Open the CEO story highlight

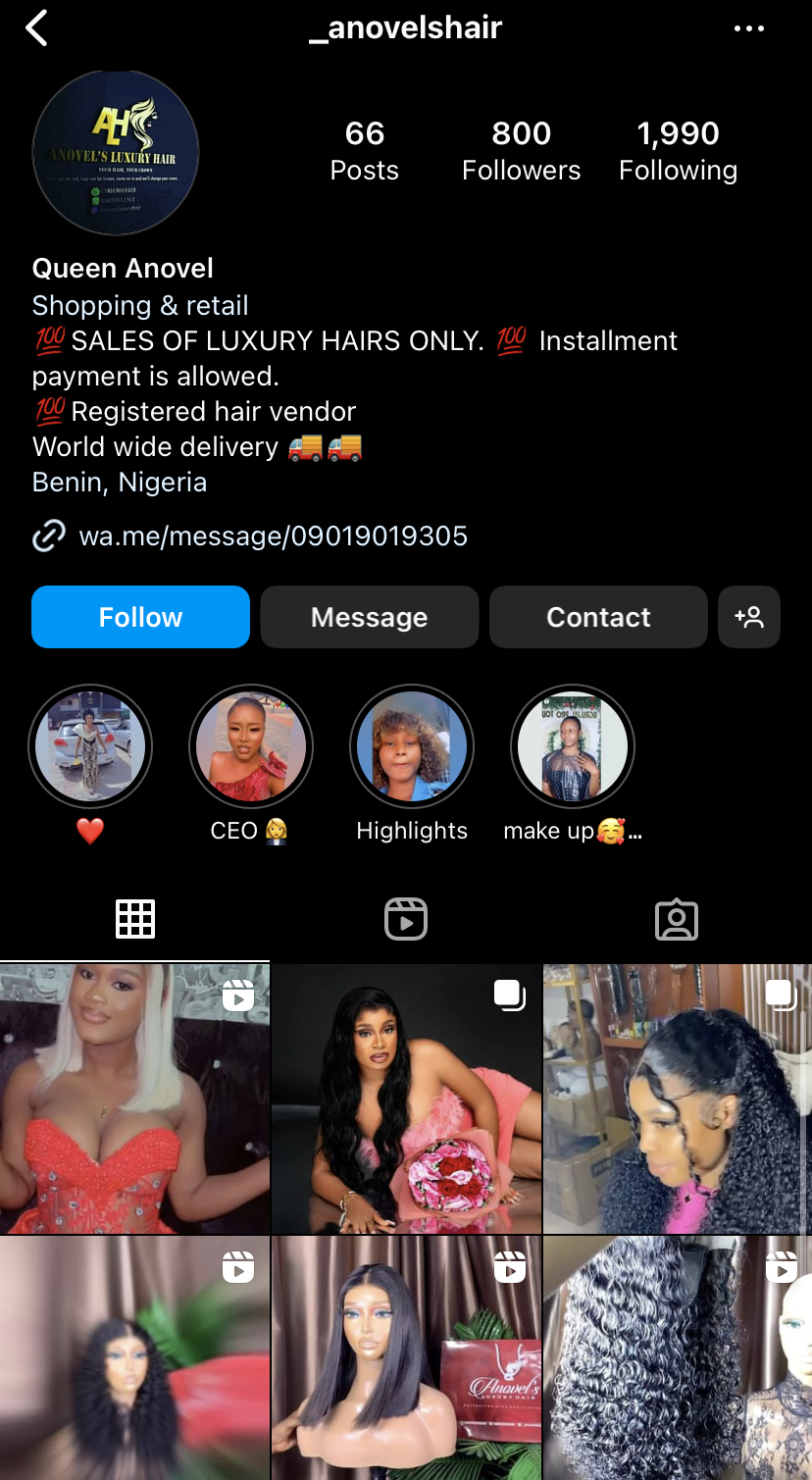coord(250,746)
